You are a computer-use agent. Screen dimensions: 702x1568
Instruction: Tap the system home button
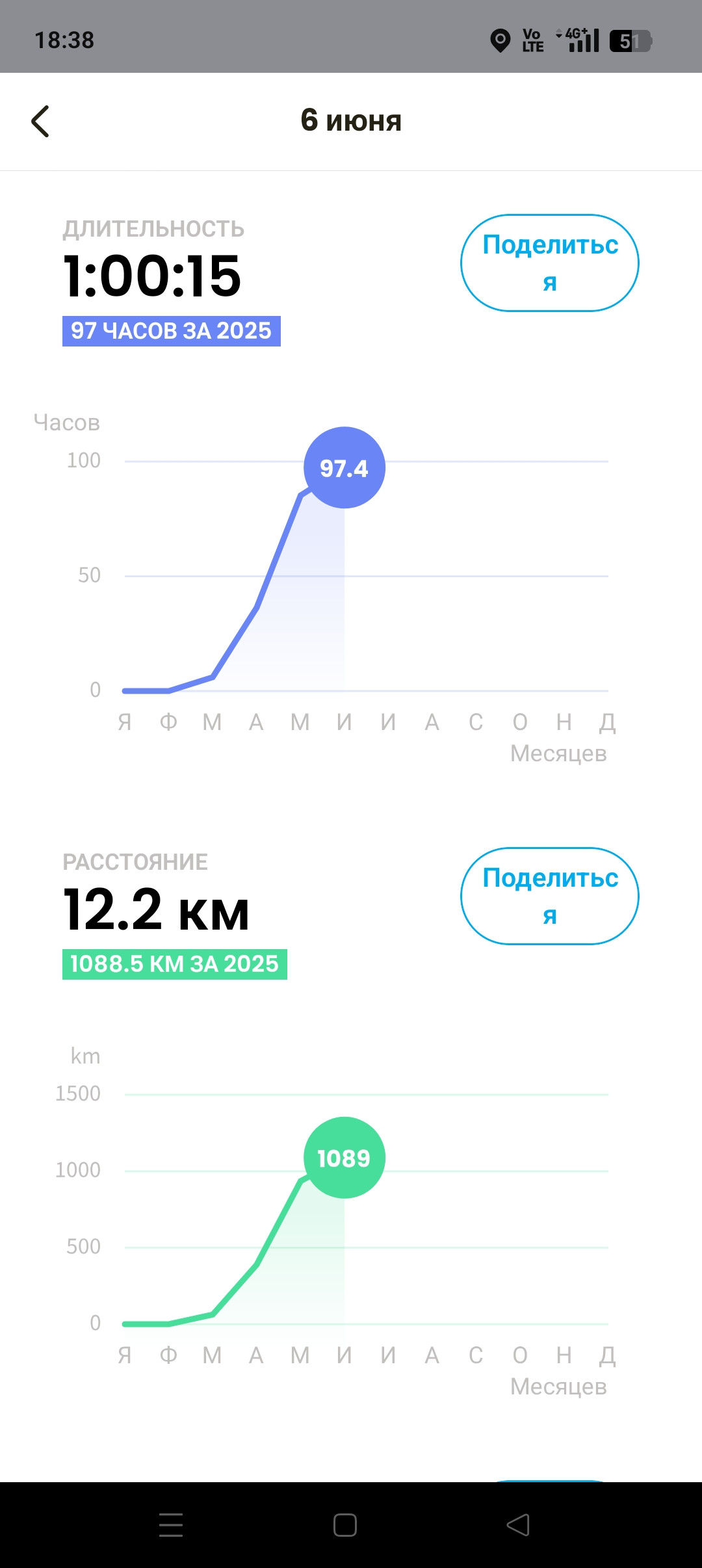click(x=345, y=1525)
